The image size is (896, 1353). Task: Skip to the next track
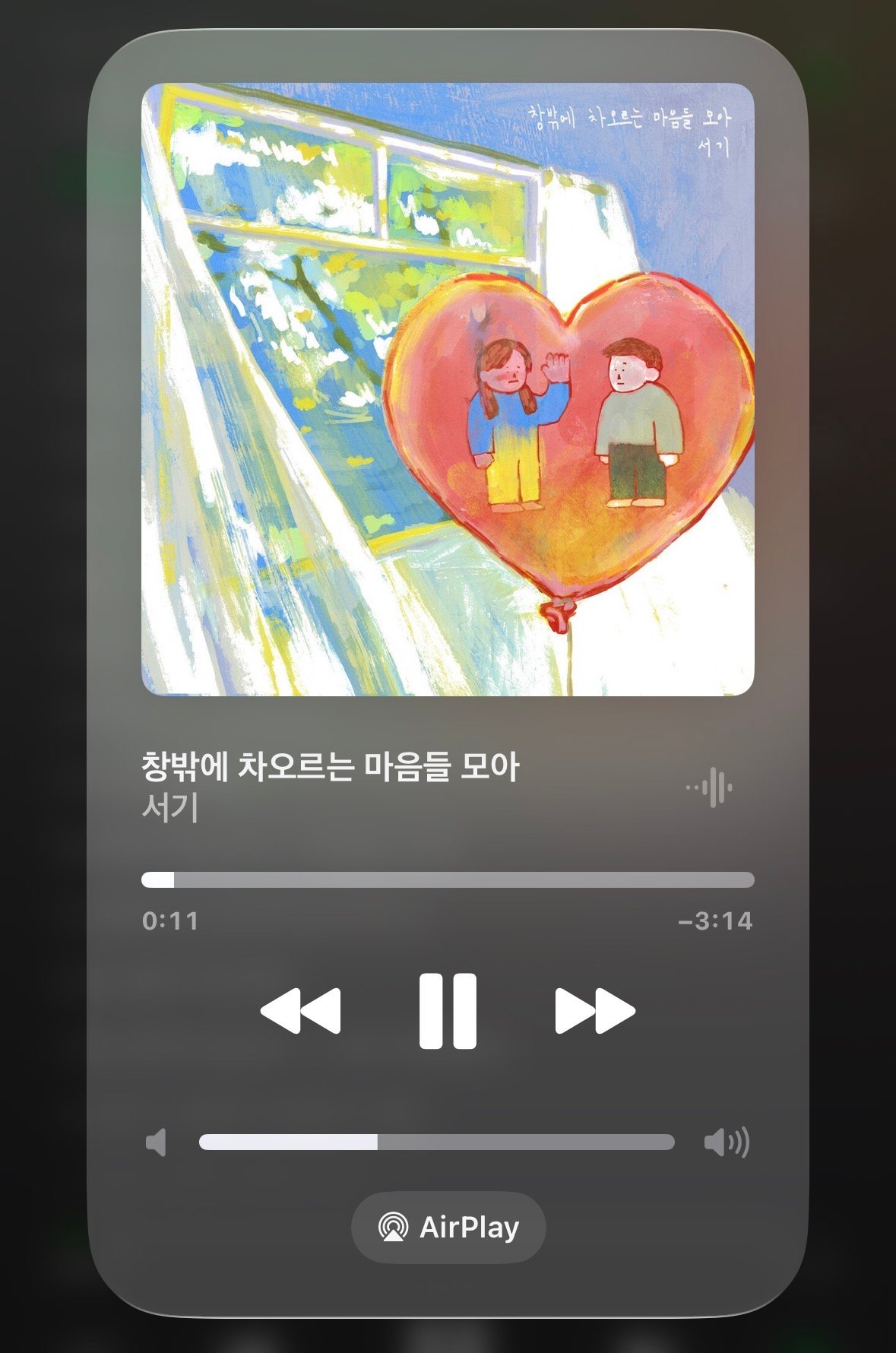pos(594,1010)
